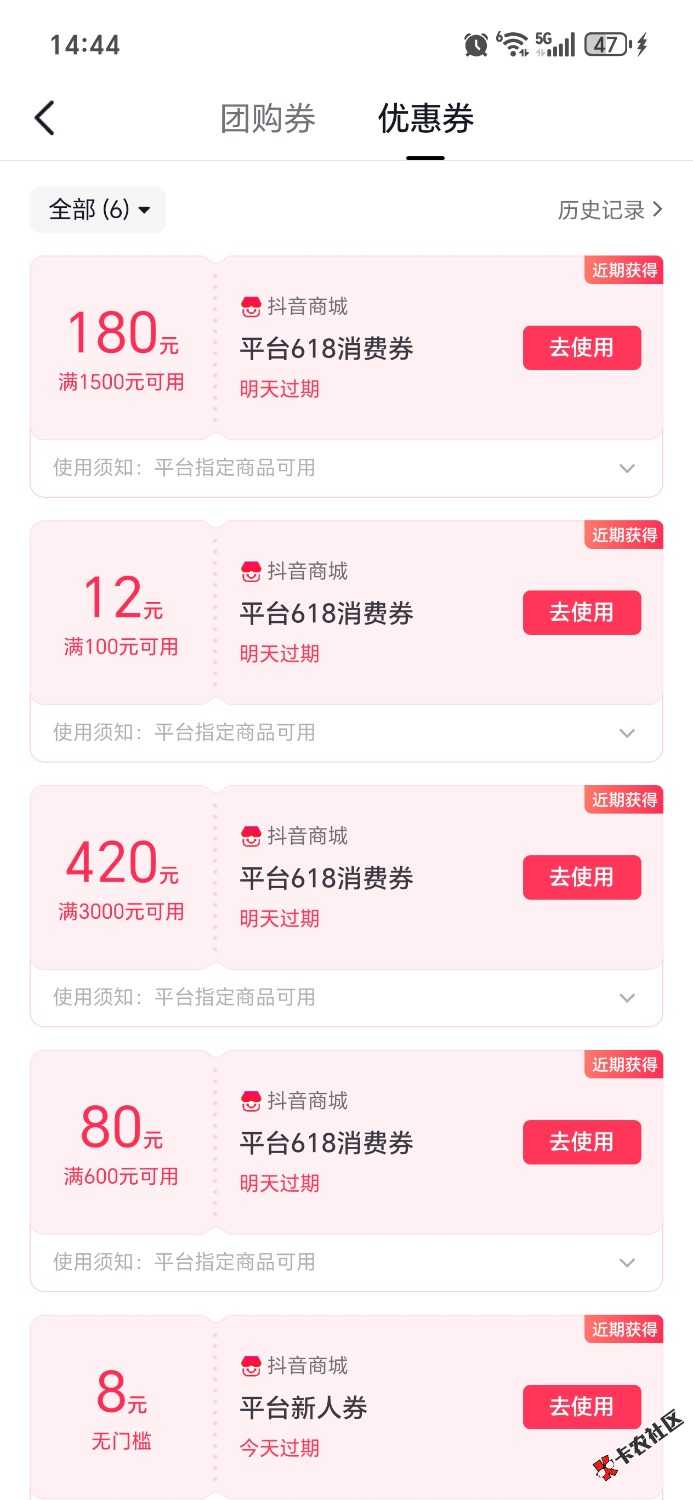The image size is (693, 1500).
Task: Tap 去使用 on the 420元 coupon
Action: pyautogui.click(x=582, y=878)
